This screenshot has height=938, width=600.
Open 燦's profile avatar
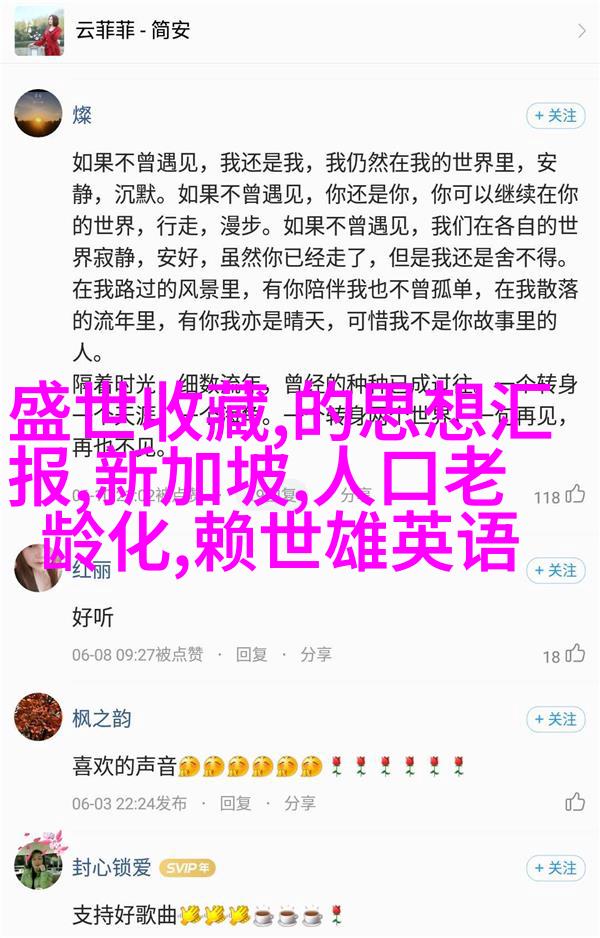pyautogui.click(x=38, y=115)
